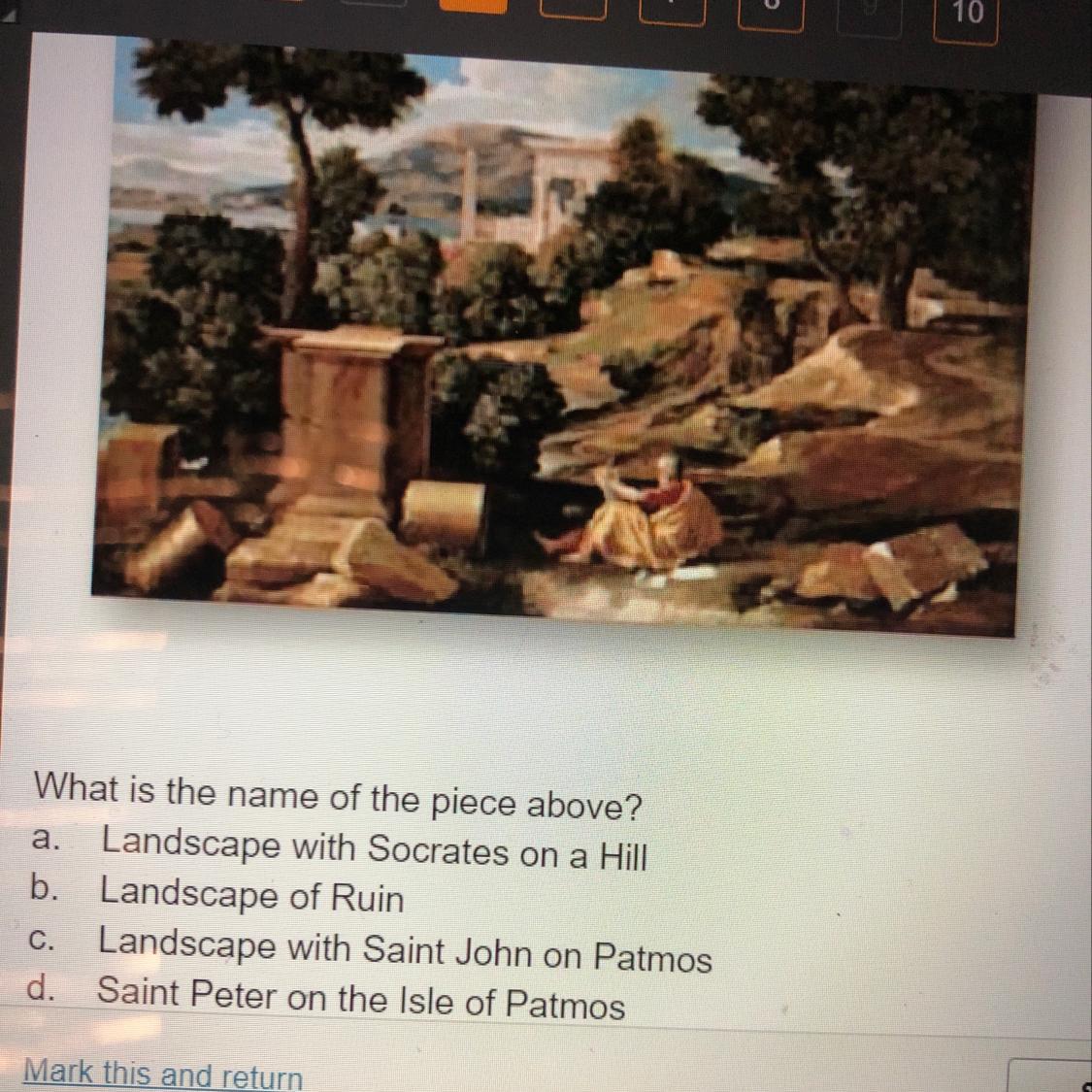Tap the Mark this and return link
The height and width of the screenshot is (1092, 1092).
[163, 1075]
